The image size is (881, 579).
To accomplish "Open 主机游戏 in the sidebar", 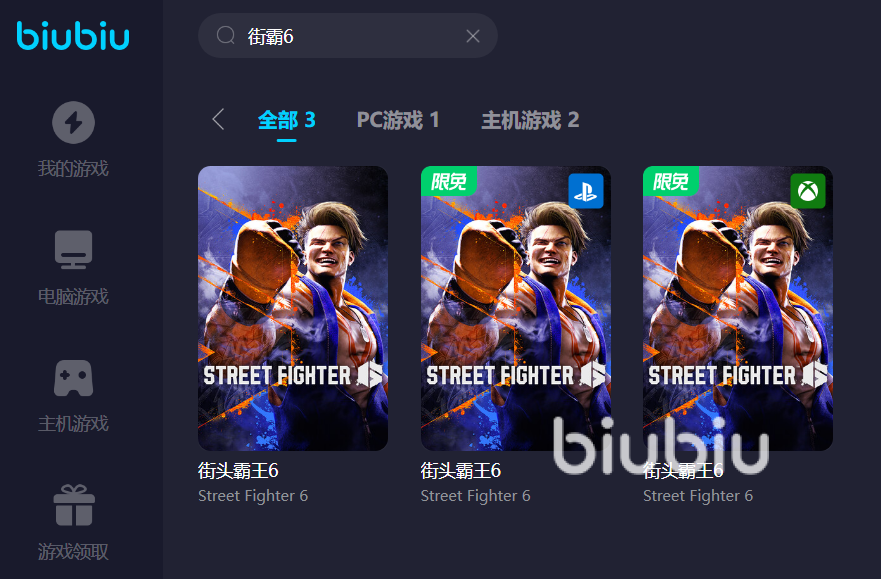I will [73, 395].
